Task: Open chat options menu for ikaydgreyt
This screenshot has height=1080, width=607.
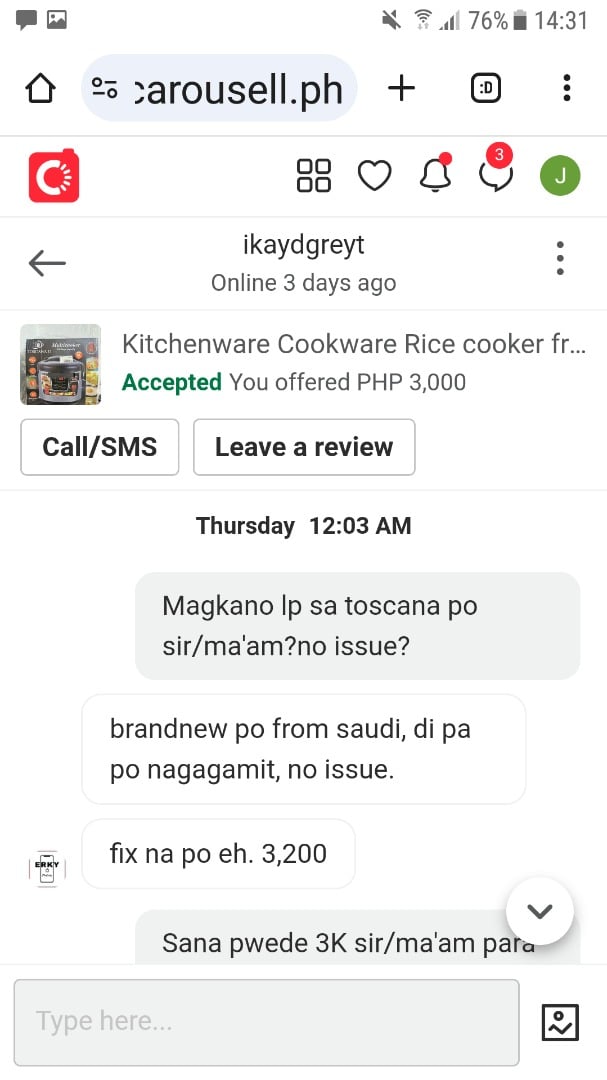Action: pos(560,258)
